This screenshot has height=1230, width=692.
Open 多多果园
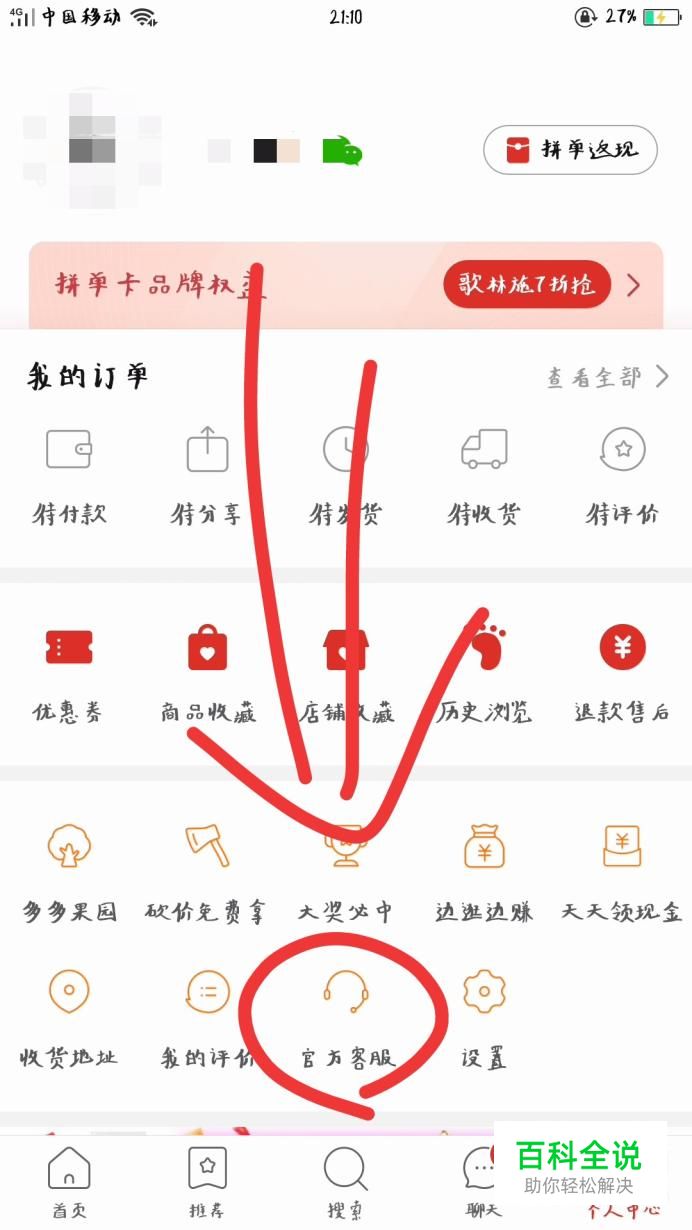pos(68,870)
